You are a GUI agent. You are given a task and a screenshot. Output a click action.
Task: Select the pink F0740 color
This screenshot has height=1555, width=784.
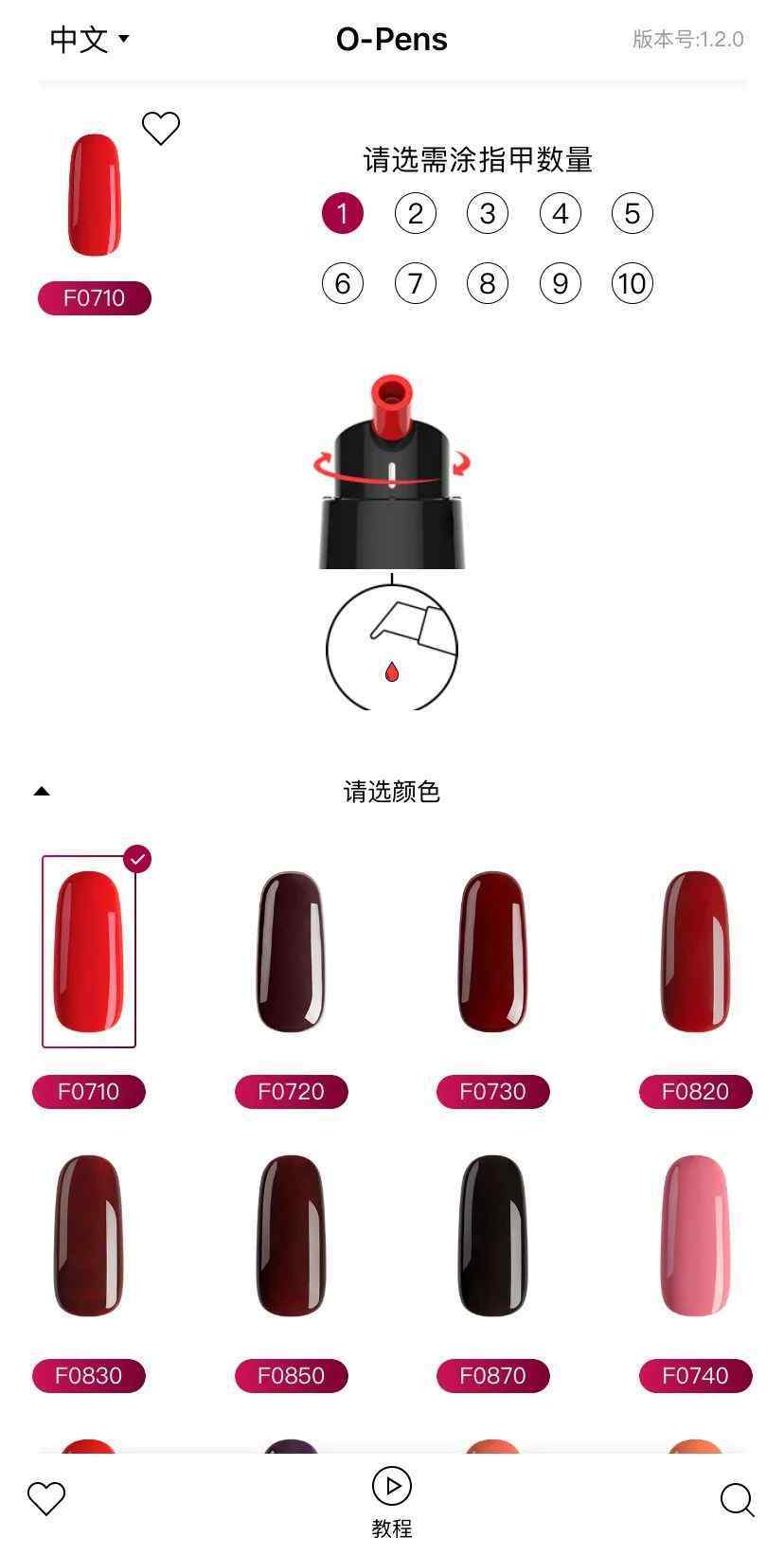tap(695, 1236)
